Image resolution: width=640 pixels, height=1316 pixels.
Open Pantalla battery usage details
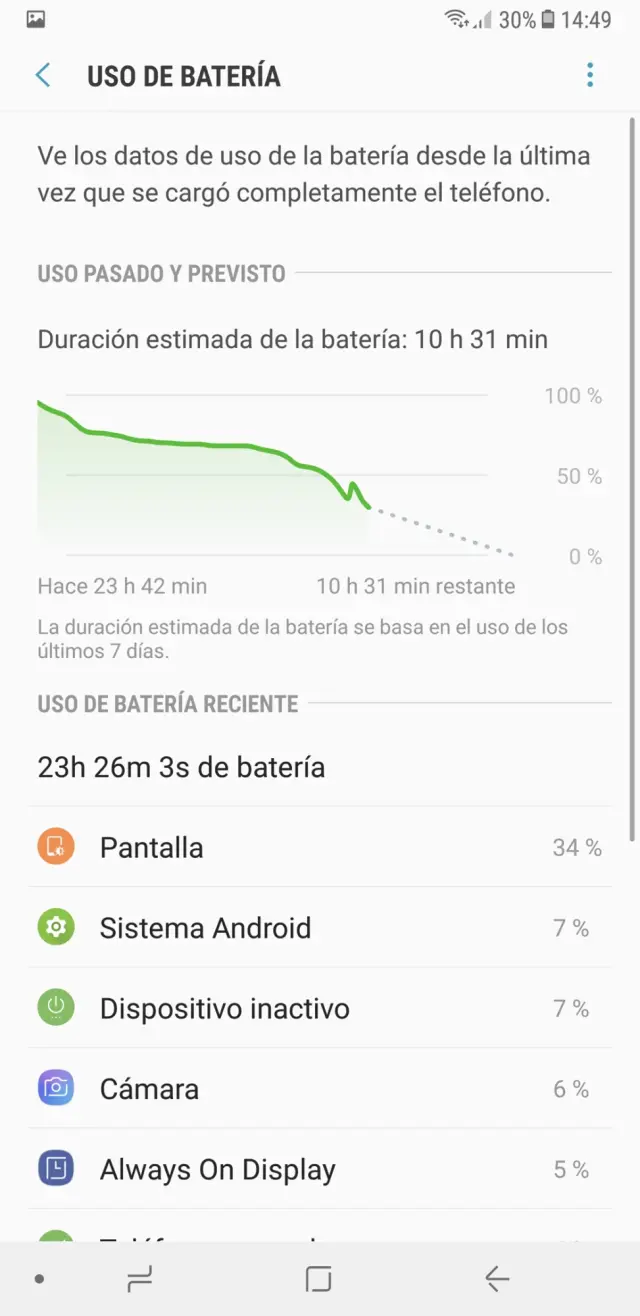click(320, 848)
